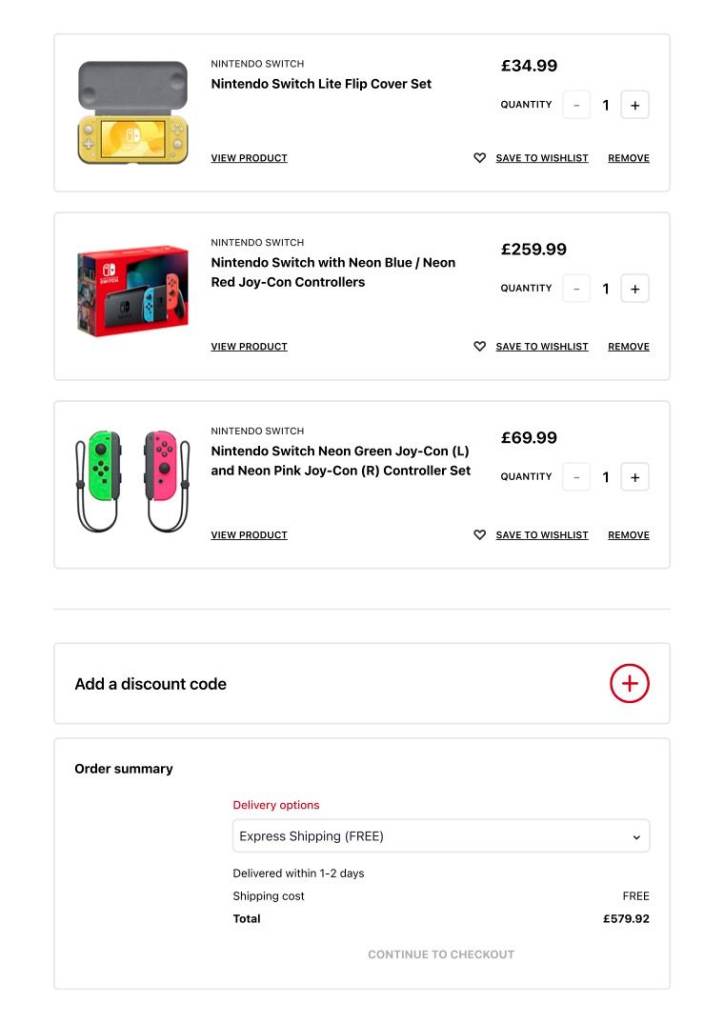Decrease quantity of the Lite Flip Cover Set
724x1024 pixels.
tap(576, 105)
